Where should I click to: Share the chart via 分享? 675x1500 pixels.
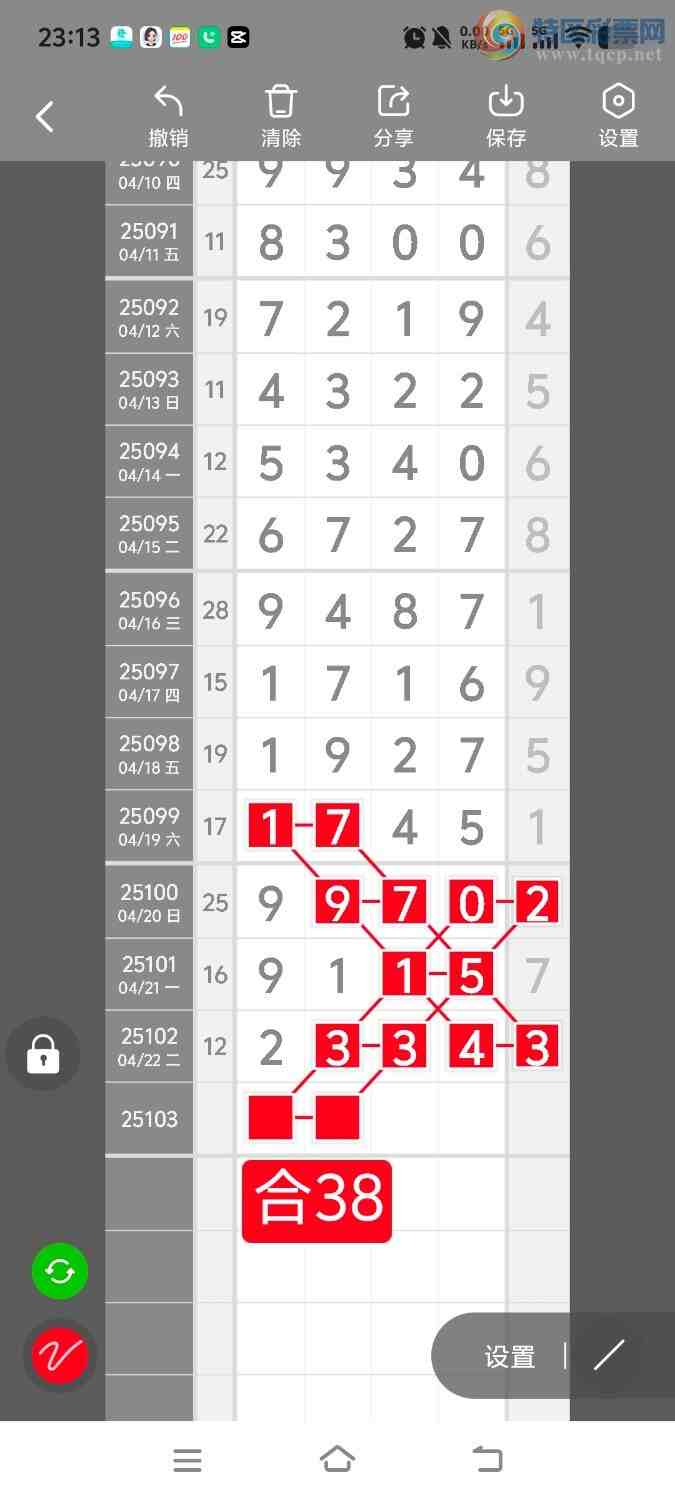click(393, 117)
